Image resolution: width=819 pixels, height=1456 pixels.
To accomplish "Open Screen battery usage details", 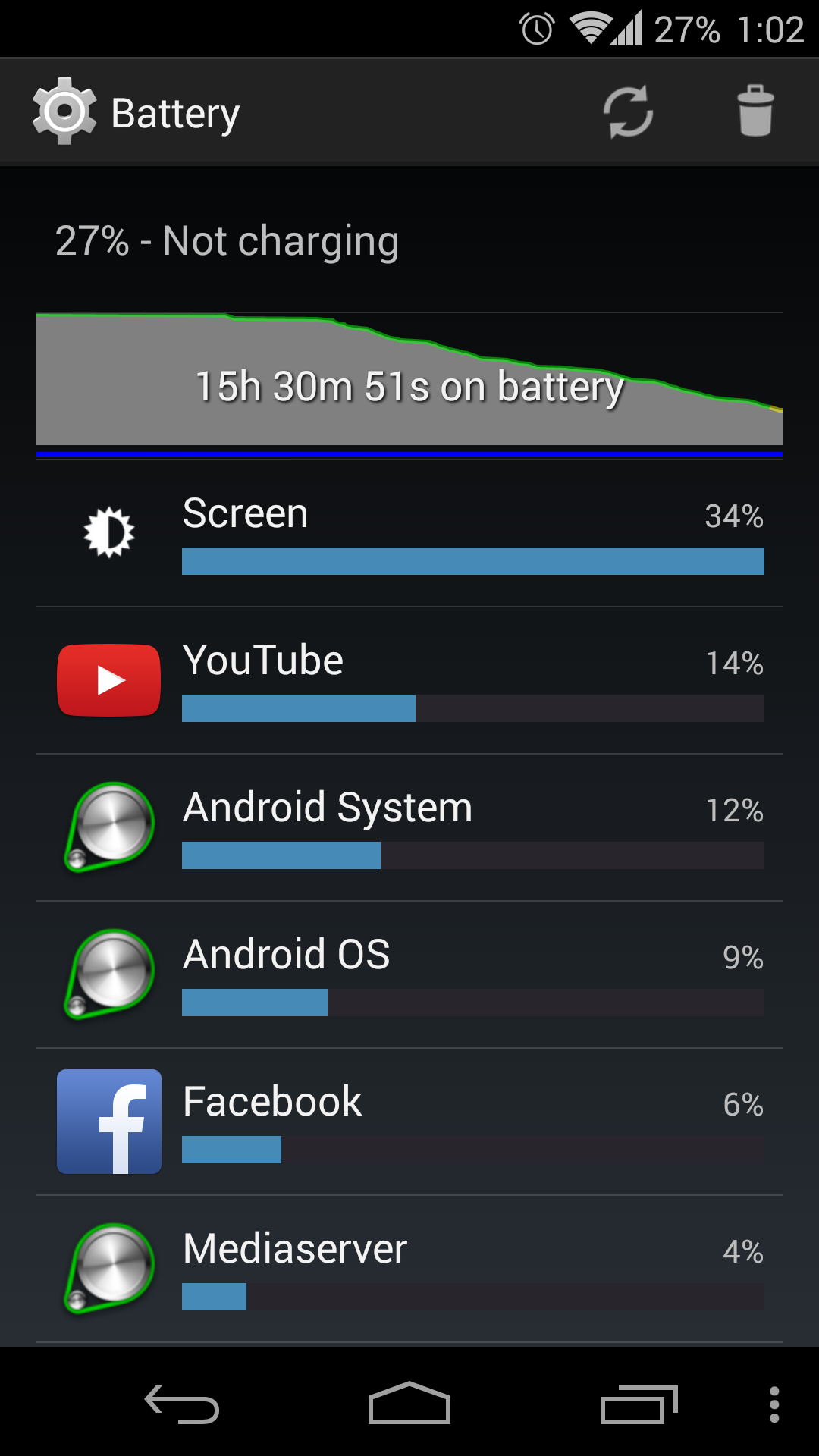I will point(409,532).
